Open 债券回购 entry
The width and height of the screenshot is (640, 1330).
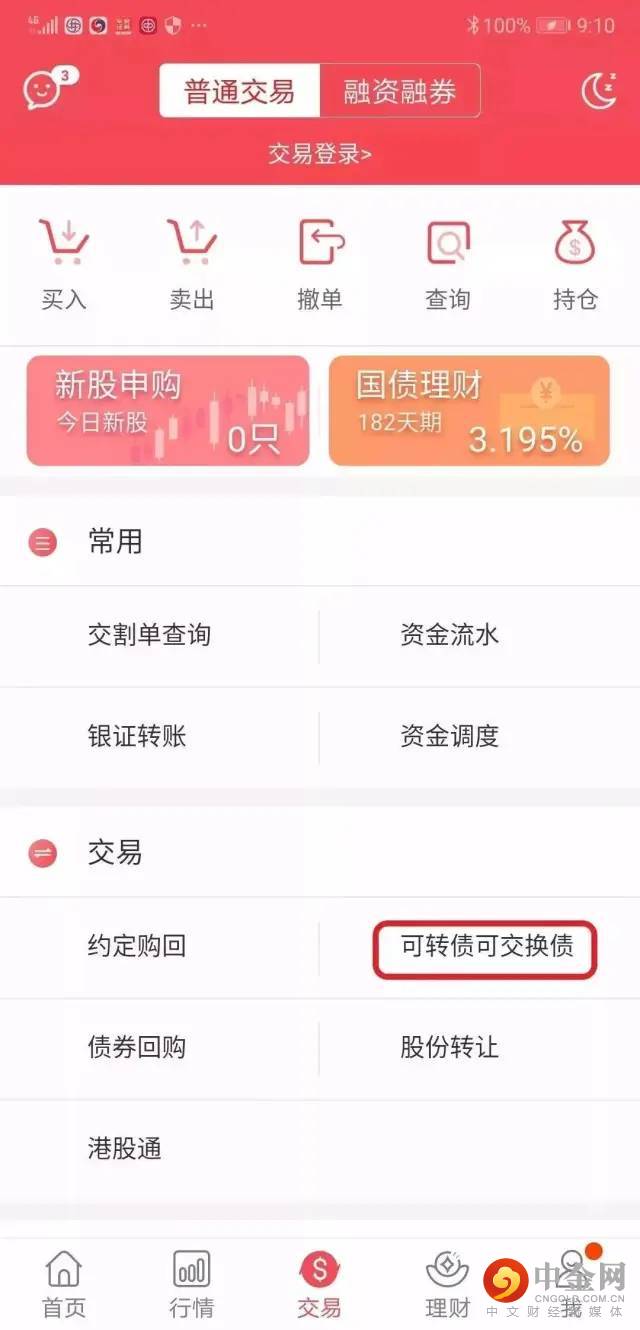pos(137,1047)
